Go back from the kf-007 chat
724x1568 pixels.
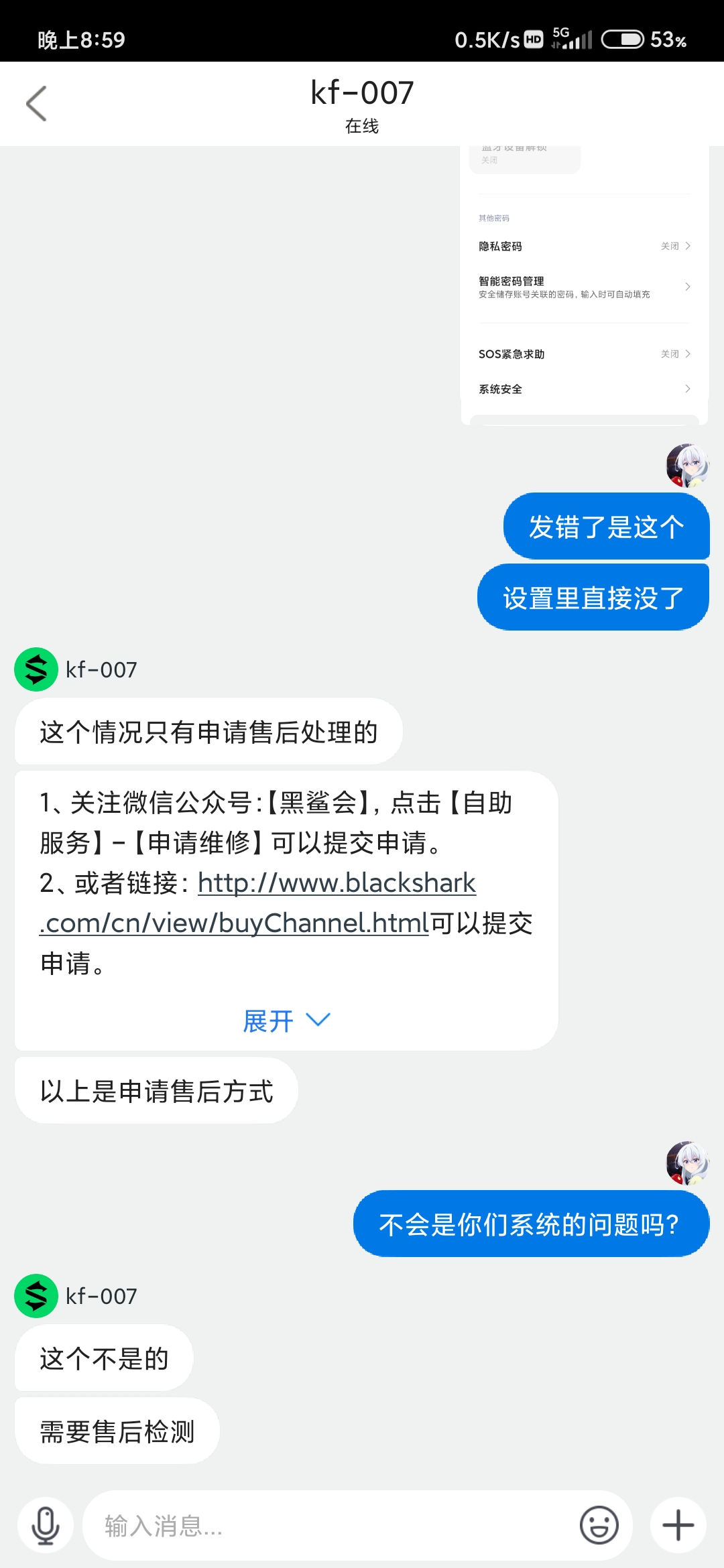click(x=36, y=104)
